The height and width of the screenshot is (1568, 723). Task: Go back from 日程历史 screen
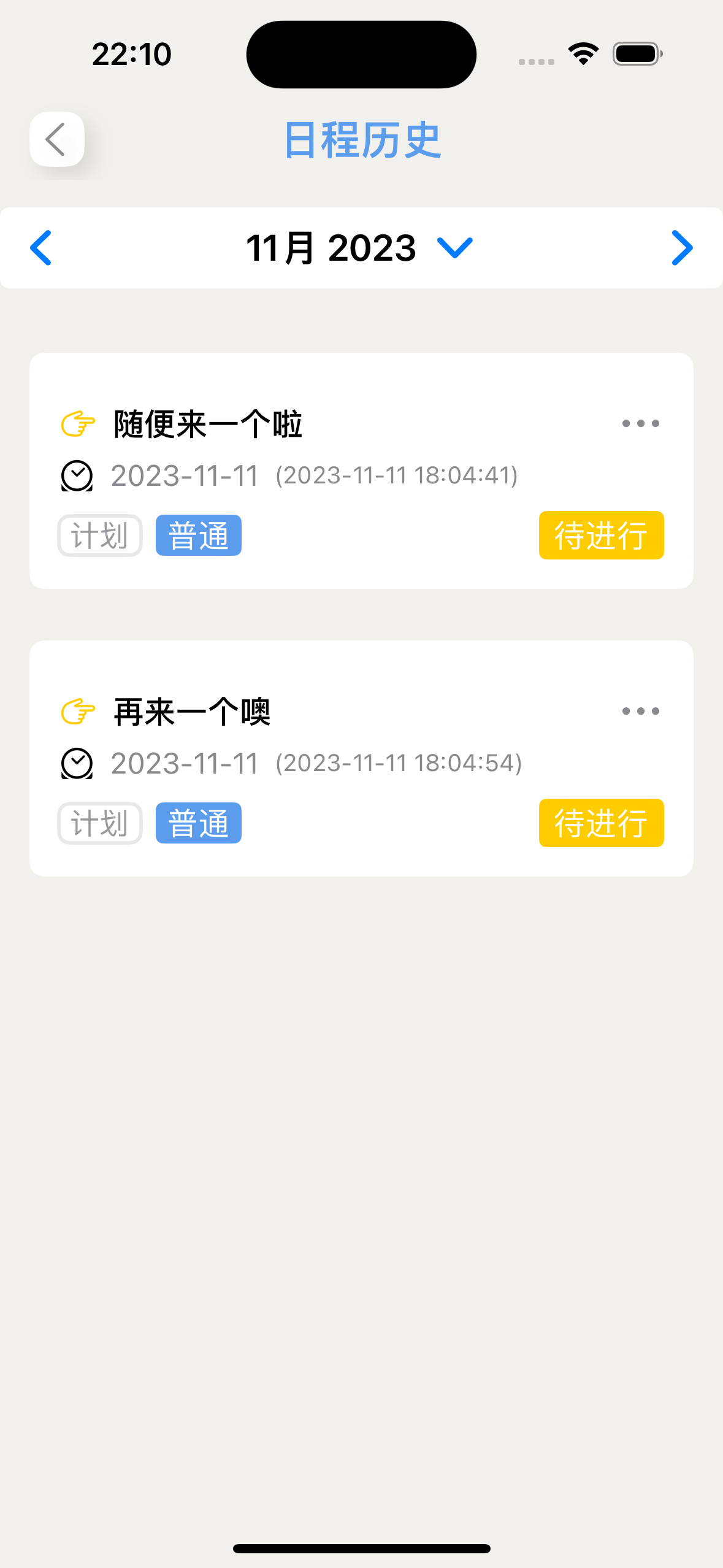click(56, 139)
